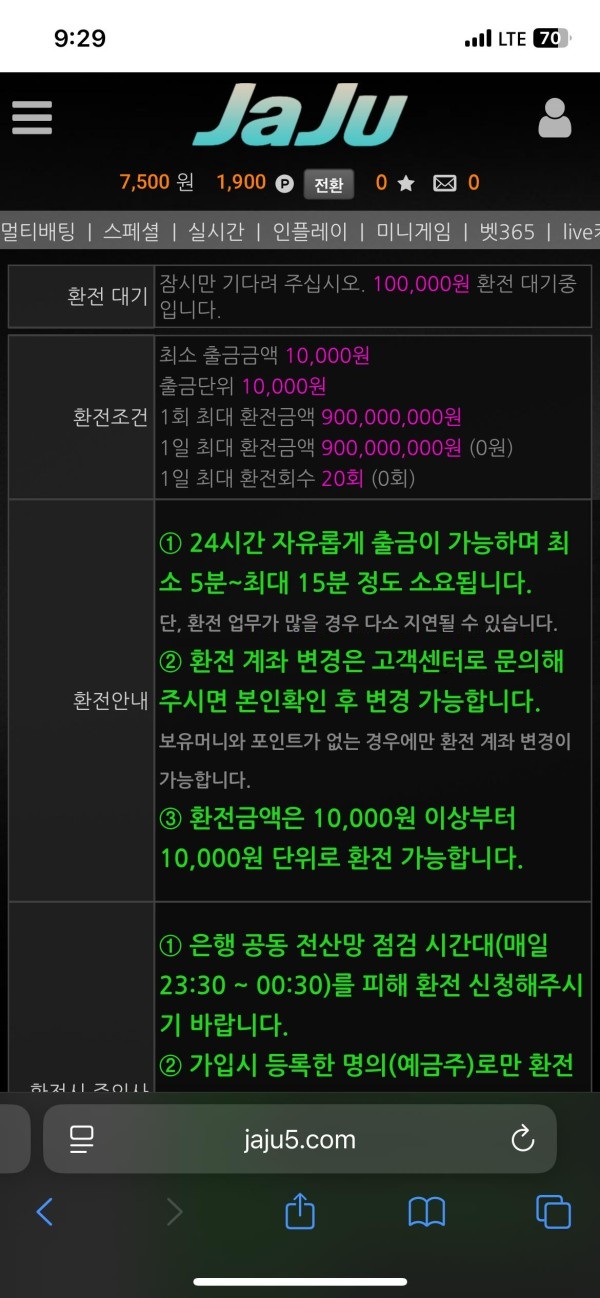Switch to the 멀티배팅 tab
The width and height of the screenshot is (600, 1298).
[x=38, y=232]
